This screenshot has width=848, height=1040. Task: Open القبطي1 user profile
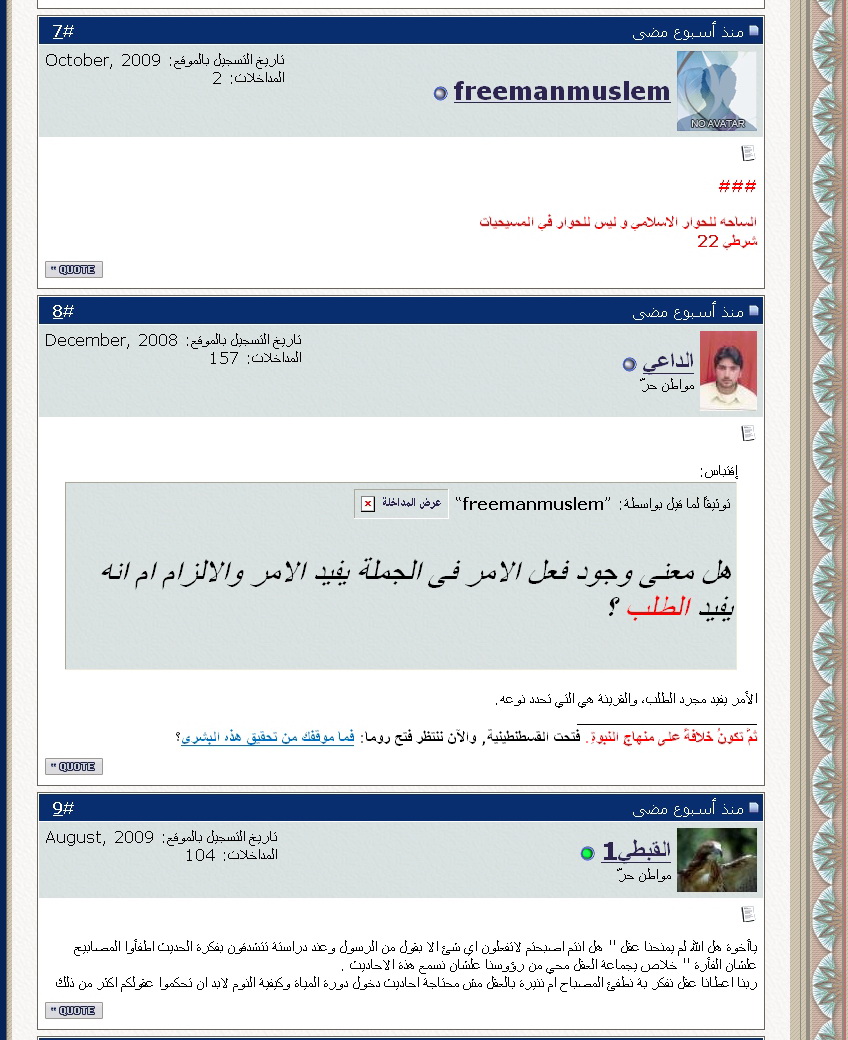[636, 852]
